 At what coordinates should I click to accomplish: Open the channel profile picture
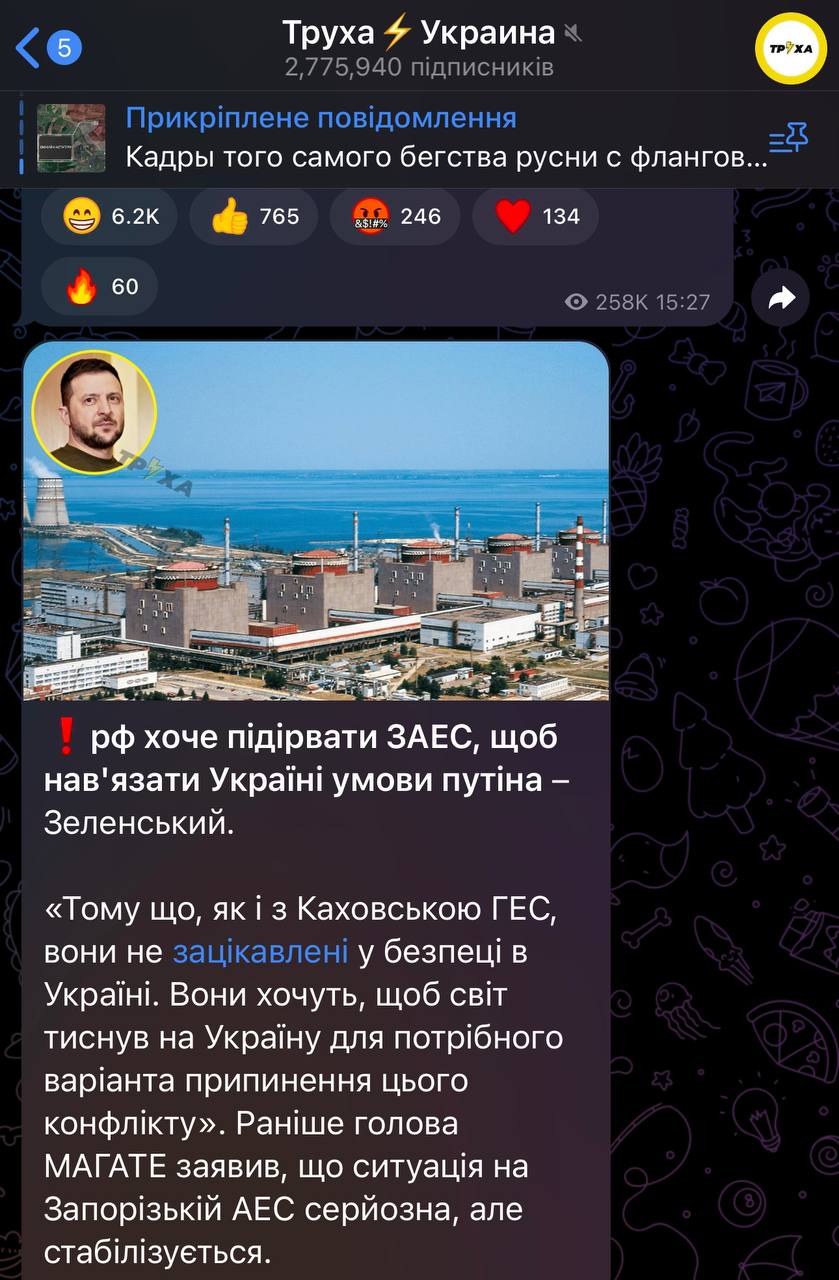[789, 48]
